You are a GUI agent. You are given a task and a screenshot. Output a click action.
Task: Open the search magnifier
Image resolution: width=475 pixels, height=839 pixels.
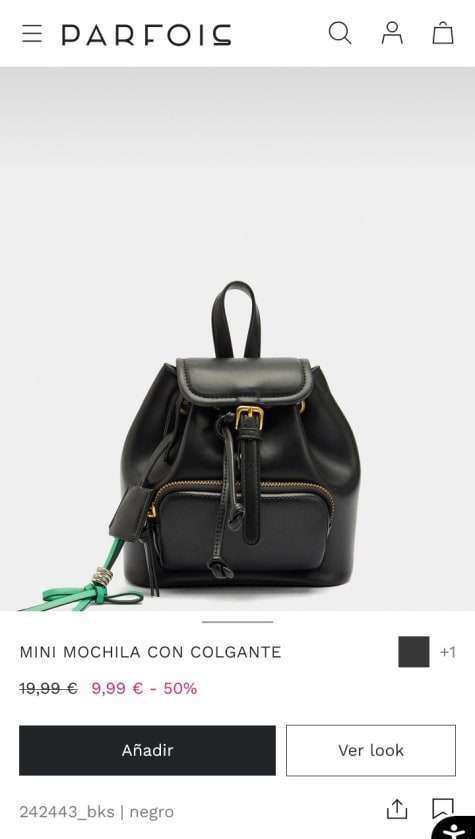pyautogui.click(x=340, y=33)
